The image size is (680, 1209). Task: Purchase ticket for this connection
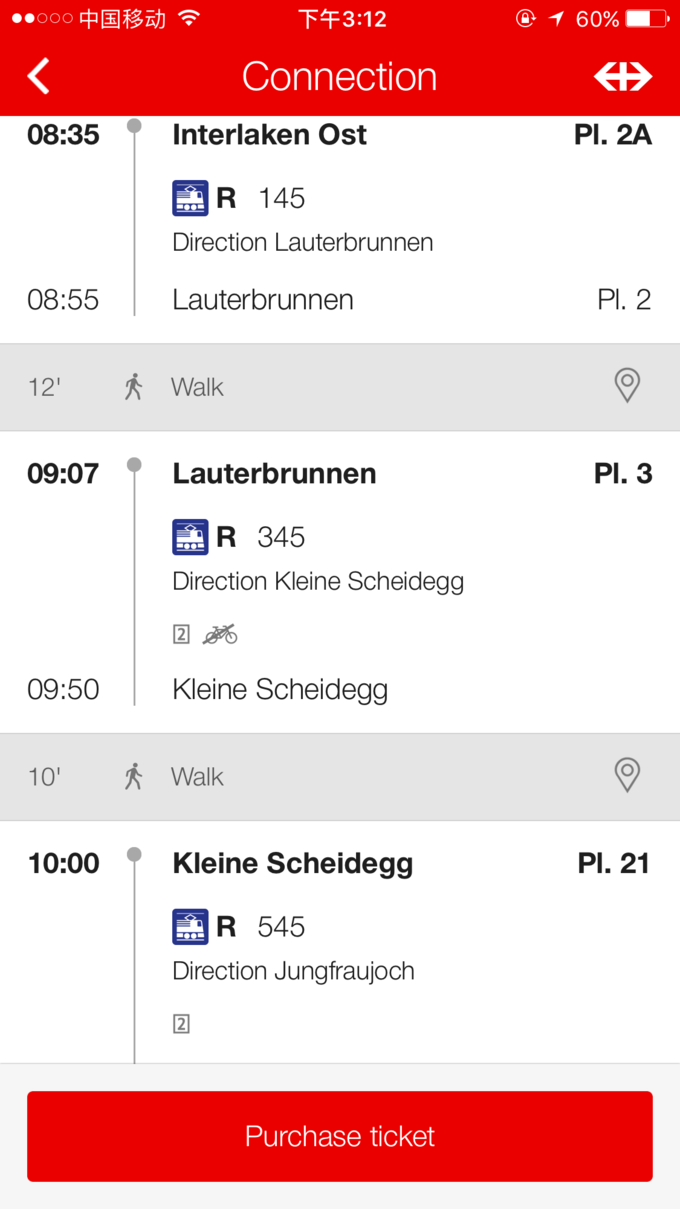click(339, 1136)
